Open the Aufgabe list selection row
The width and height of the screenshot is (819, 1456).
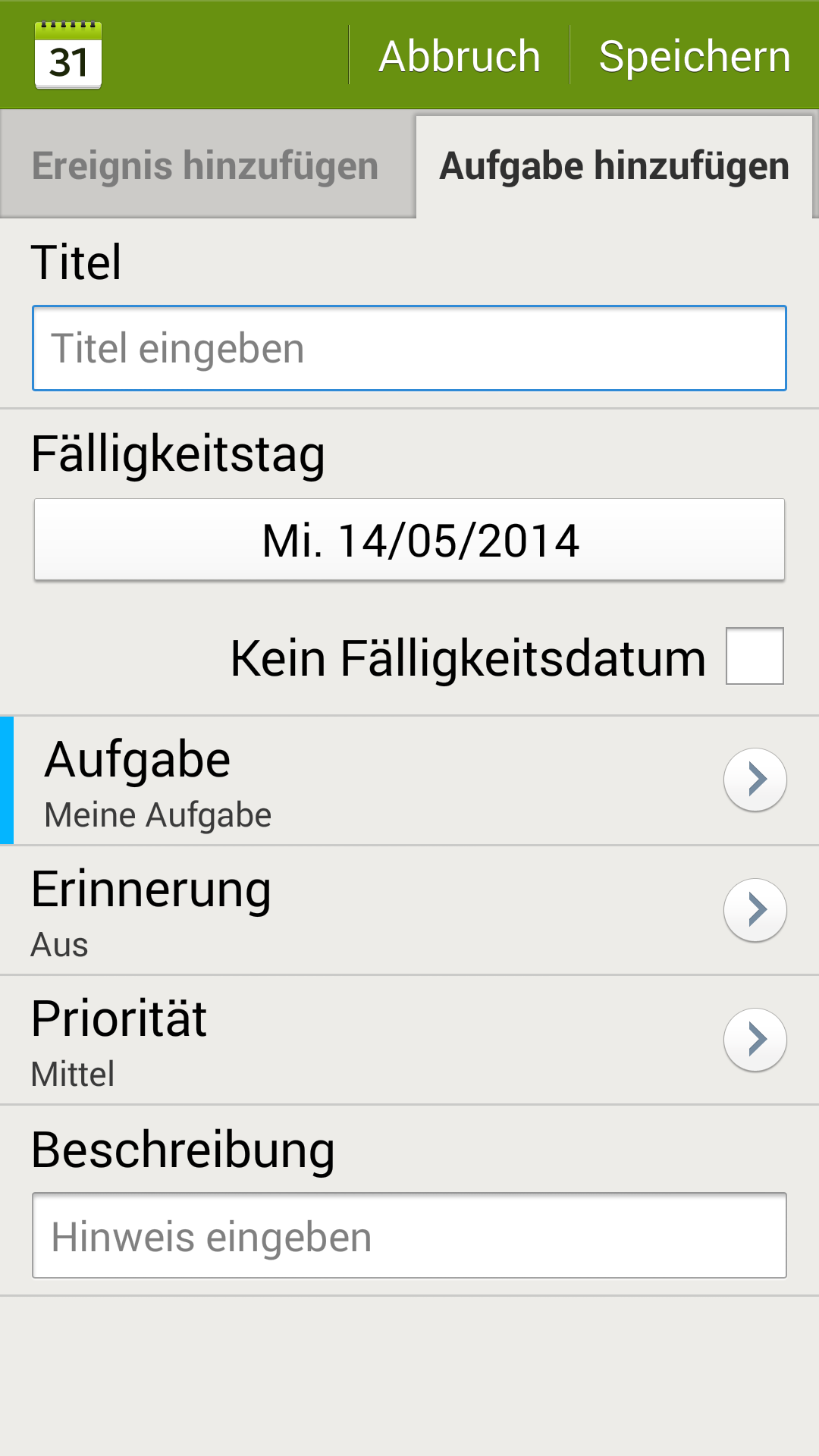click(x=409, y=780)
